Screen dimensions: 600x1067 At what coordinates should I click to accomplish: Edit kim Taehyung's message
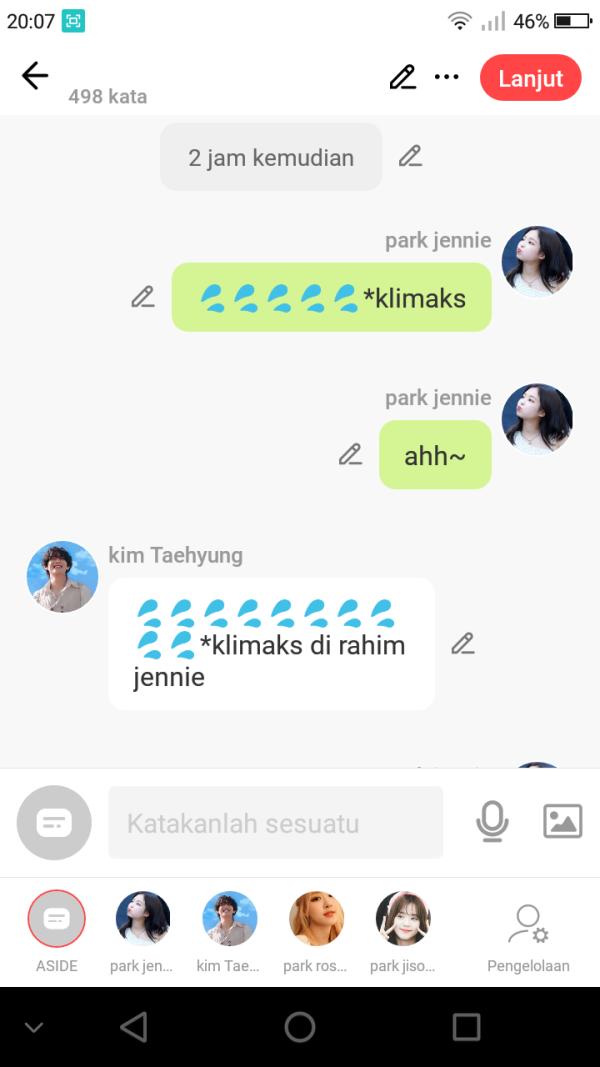point(462,643)
